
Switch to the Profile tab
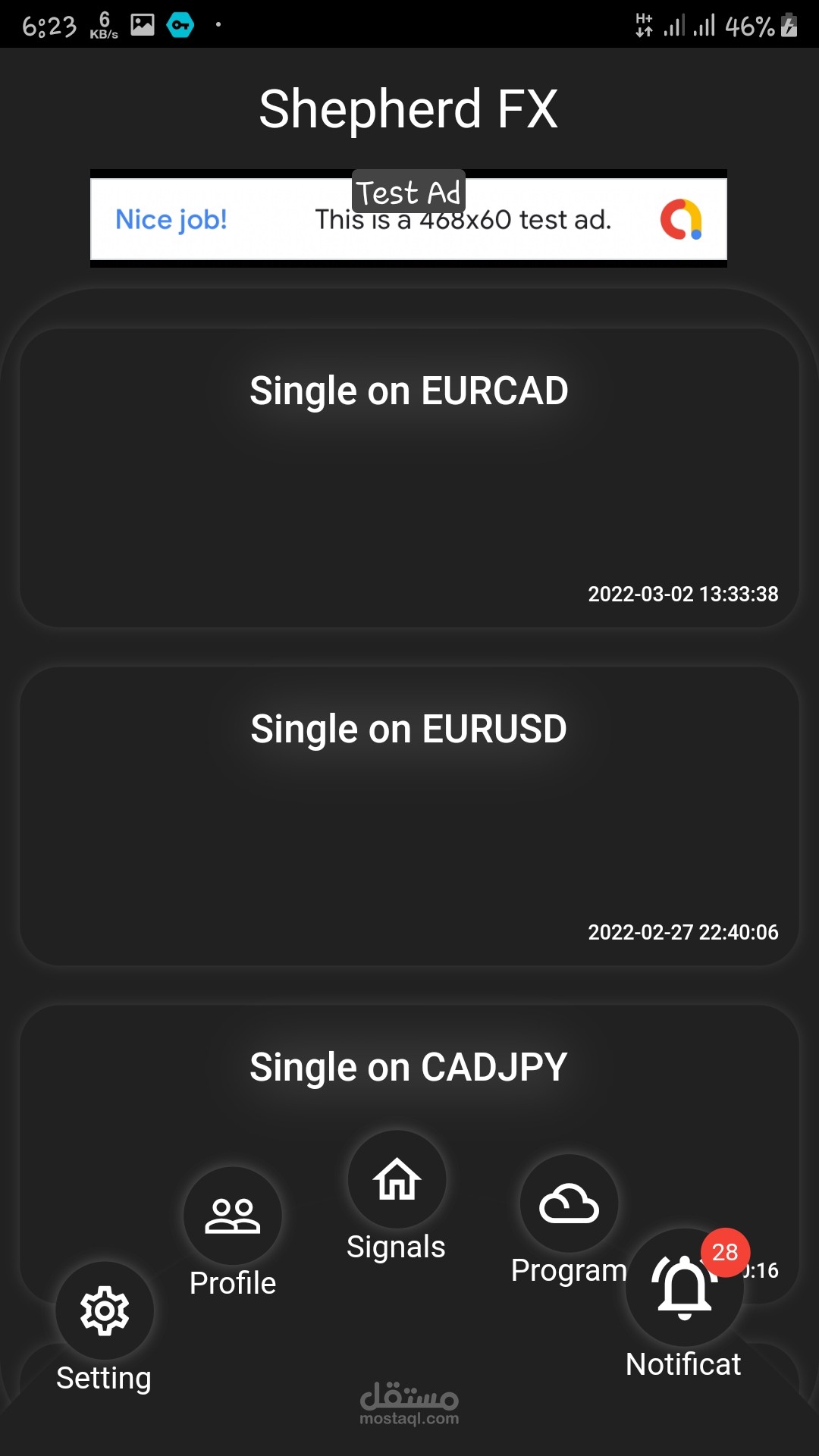tap(233, 1216)
